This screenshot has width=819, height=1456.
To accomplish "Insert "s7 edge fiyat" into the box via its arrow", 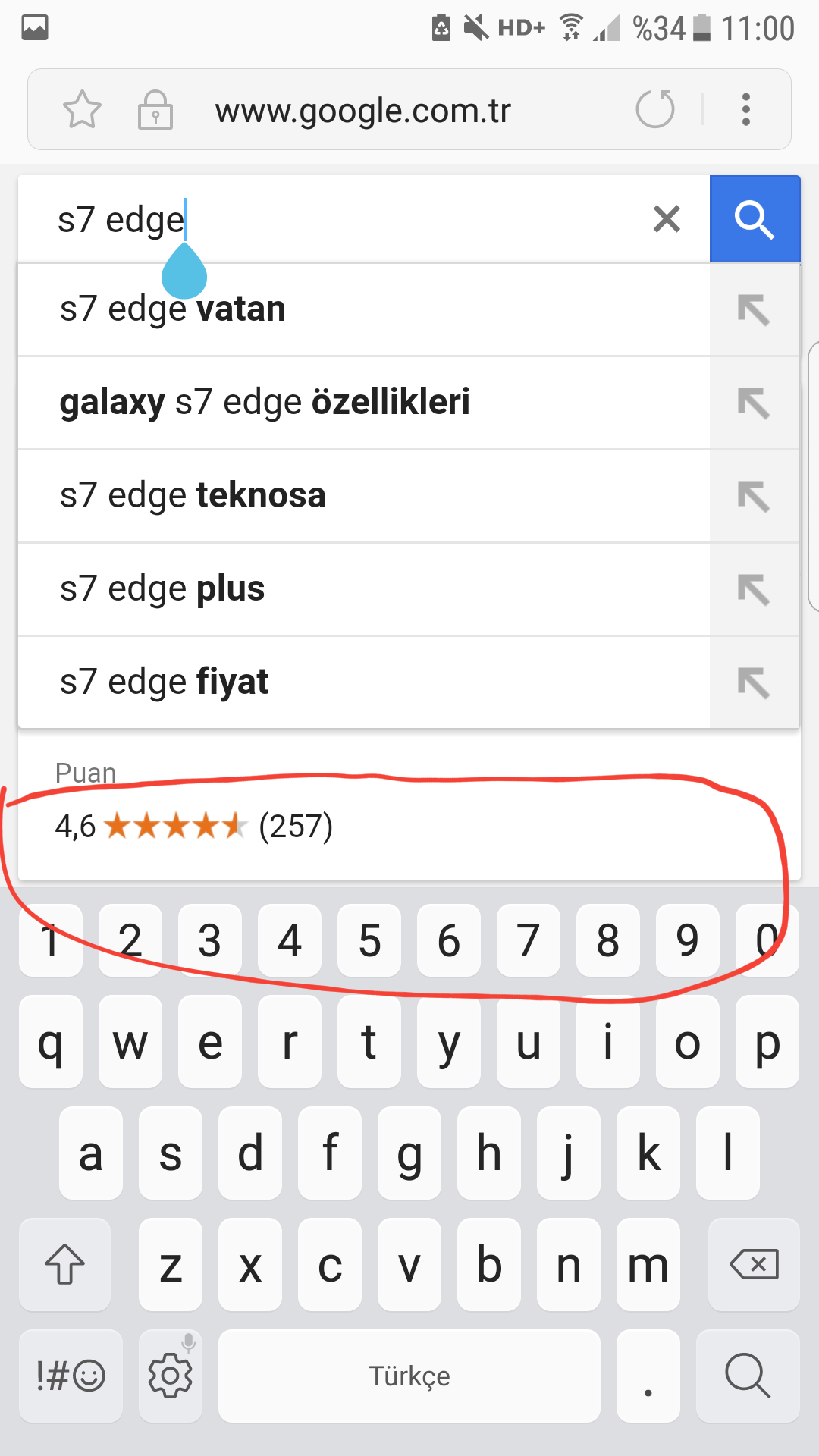I will pyautogui.click(x=754, y=683).
